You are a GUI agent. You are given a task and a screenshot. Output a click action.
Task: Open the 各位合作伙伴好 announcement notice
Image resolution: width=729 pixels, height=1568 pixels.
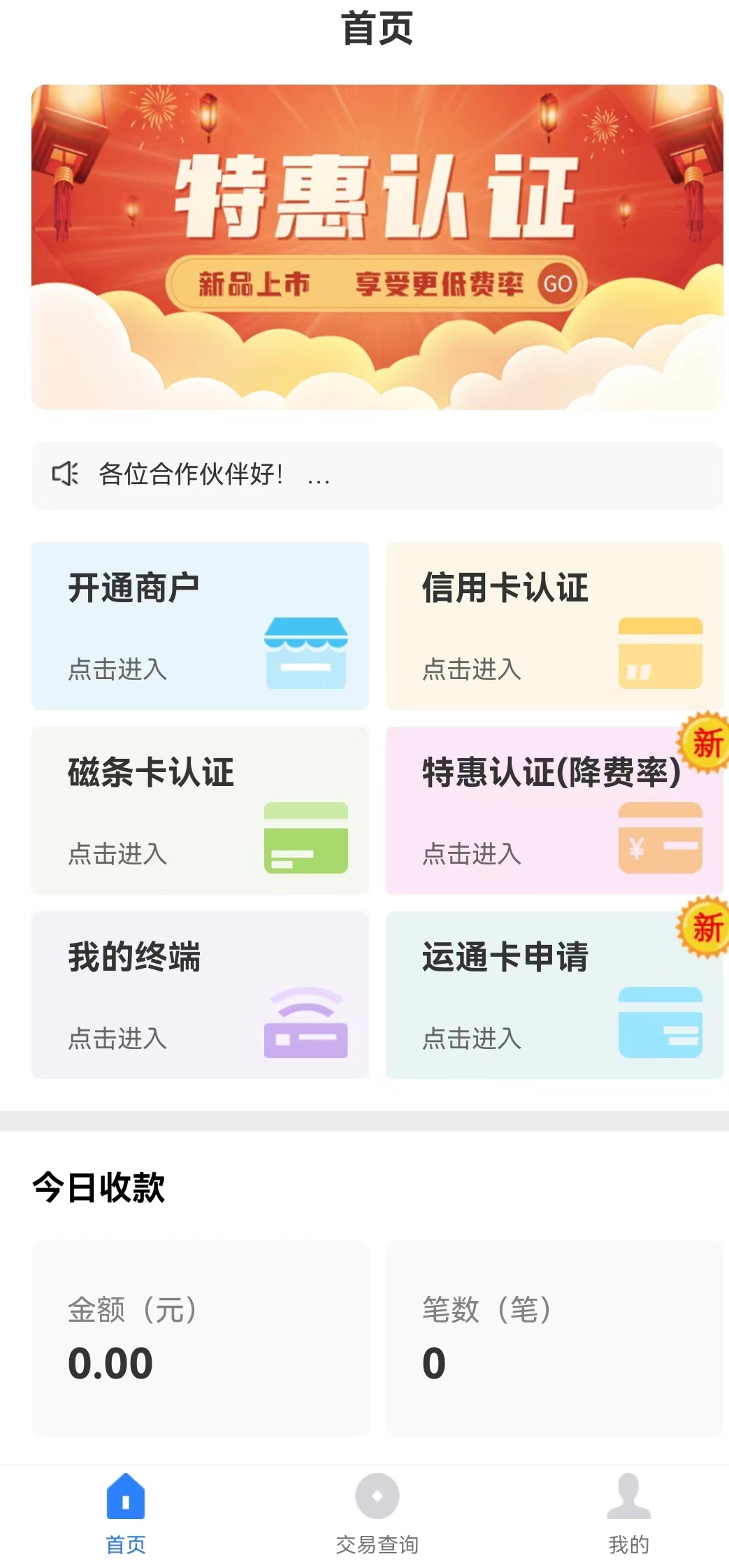point(377,475)
